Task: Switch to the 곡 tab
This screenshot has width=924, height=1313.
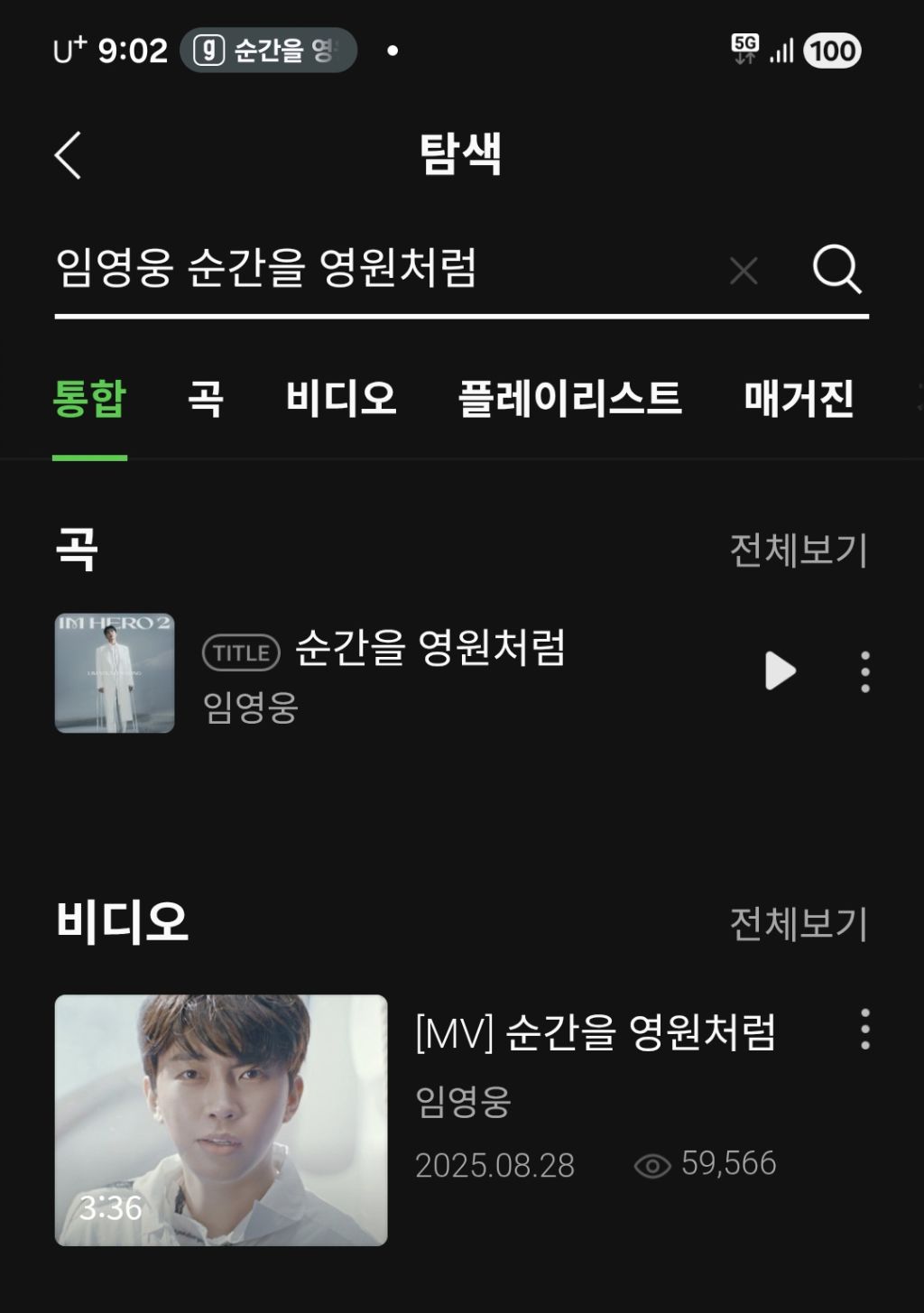Action: (x=206, y=398)
